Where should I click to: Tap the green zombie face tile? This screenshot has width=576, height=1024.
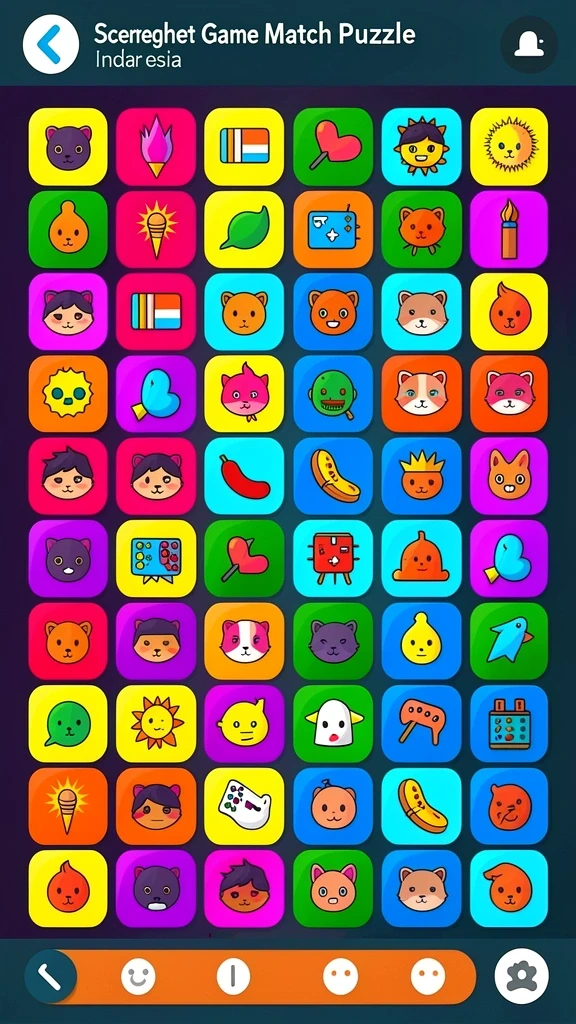[333, 394]
